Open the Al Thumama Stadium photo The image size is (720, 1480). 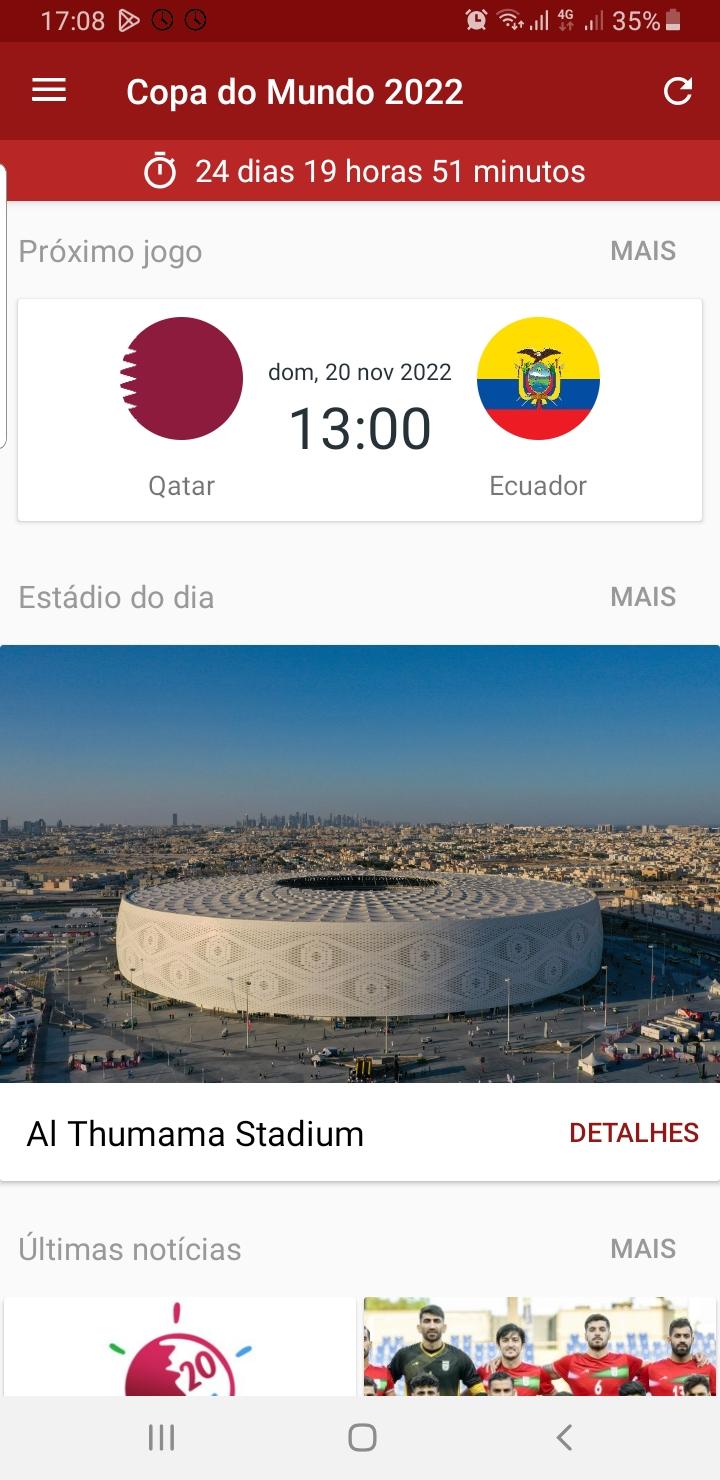click(360, 863)
